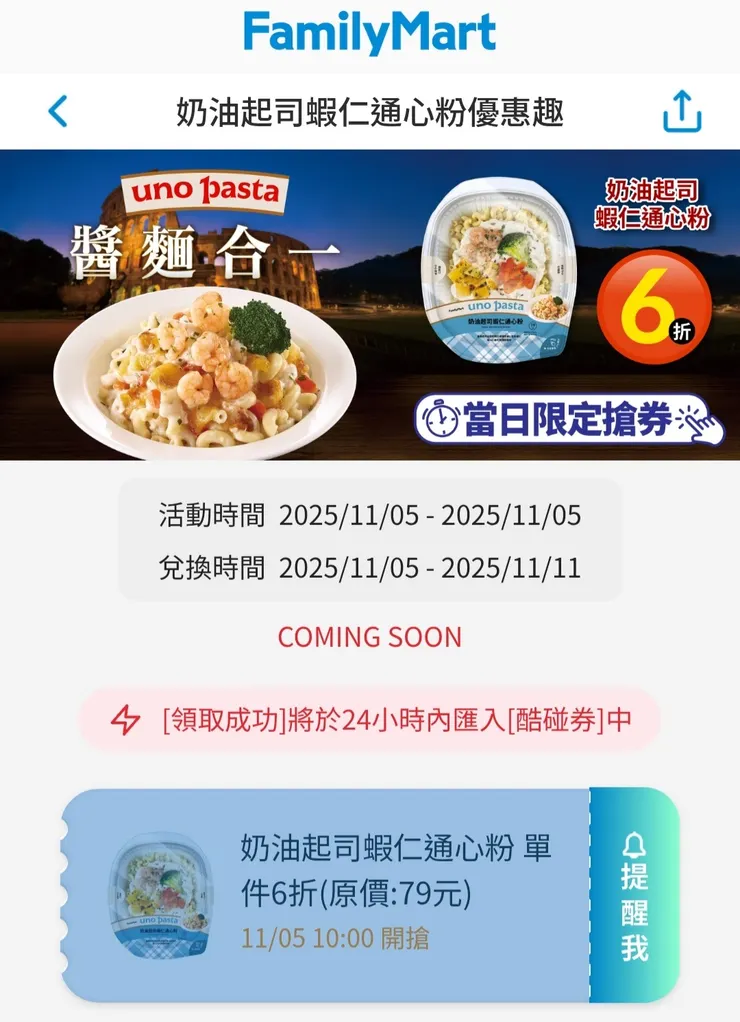The height and width of the screenshot is (1022, 740).
Task: Tap the bell icon on the reminder button
Action: pos(635,846)
